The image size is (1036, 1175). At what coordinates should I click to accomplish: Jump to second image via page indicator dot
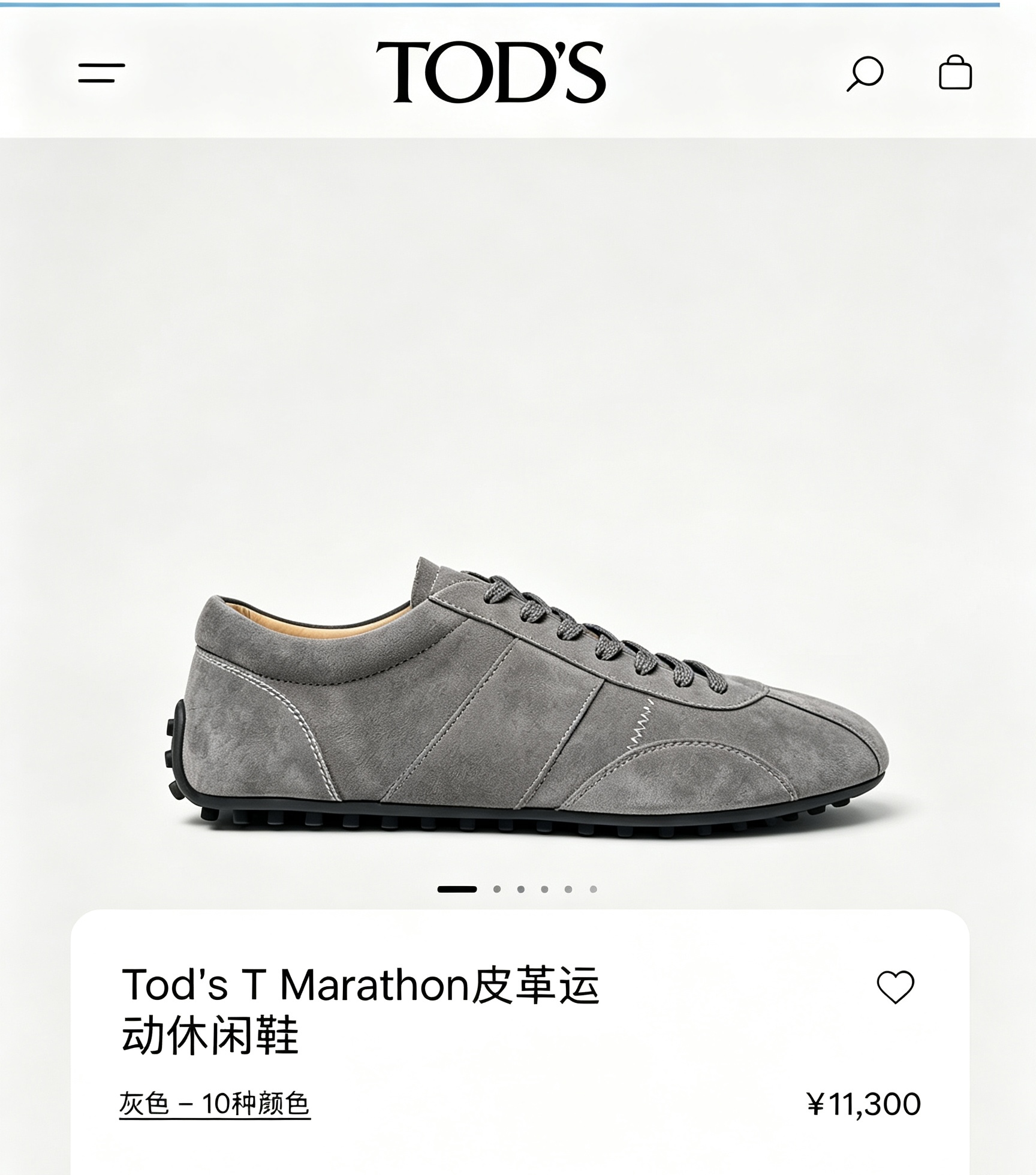(x=497, y=889)
